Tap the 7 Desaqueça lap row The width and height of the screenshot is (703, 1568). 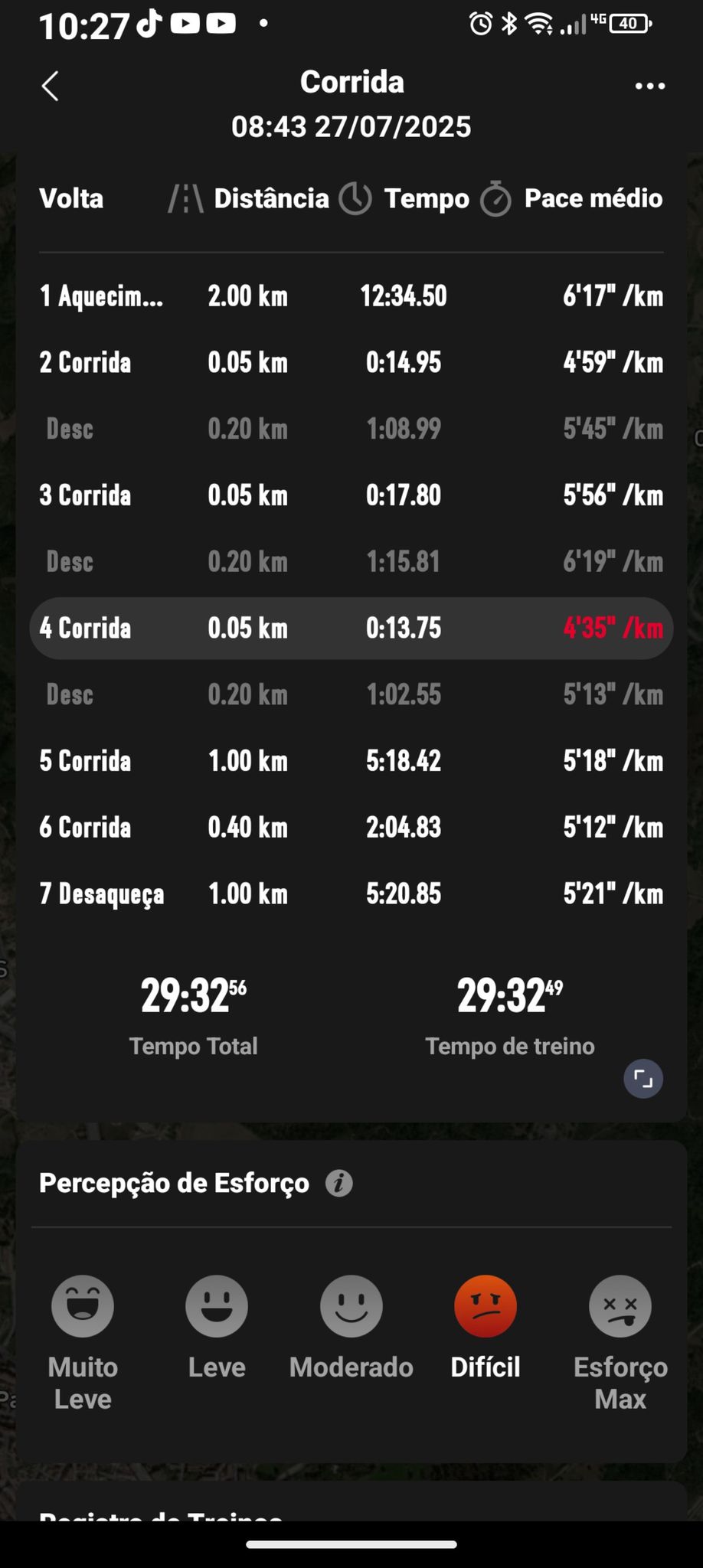point(351,894)
